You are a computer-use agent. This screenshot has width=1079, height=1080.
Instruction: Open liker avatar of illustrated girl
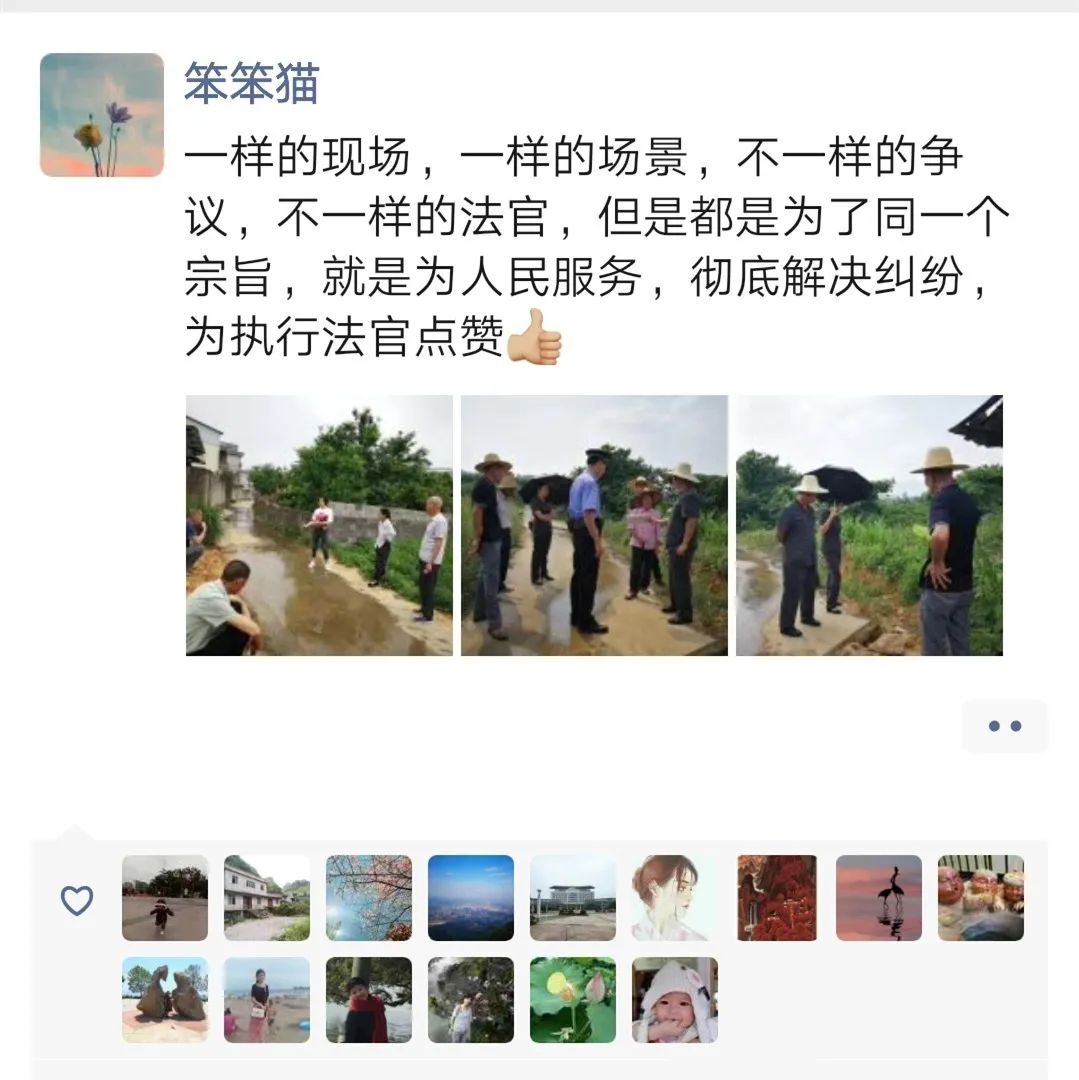point(675,897)
